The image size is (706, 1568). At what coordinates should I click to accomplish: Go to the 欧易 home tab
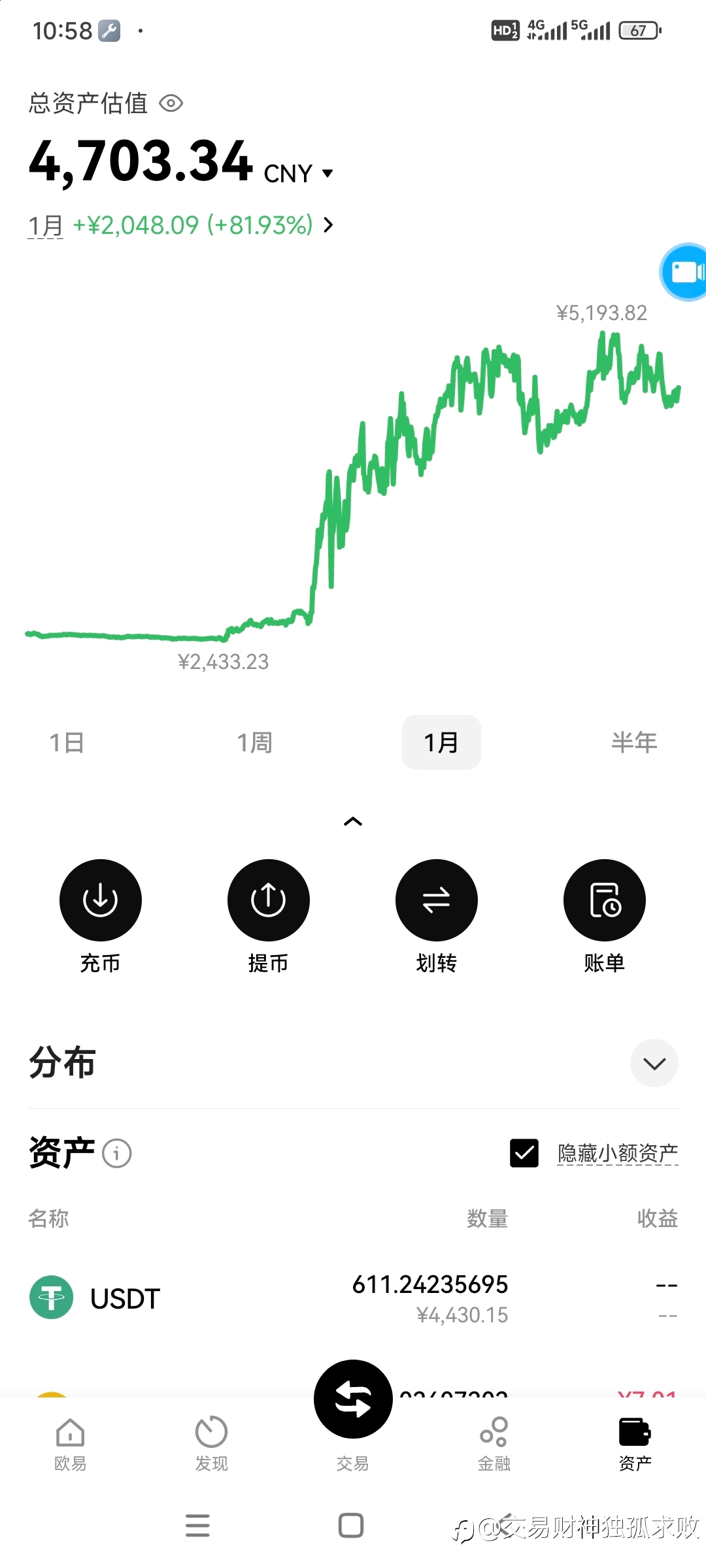click(71, 1444)
